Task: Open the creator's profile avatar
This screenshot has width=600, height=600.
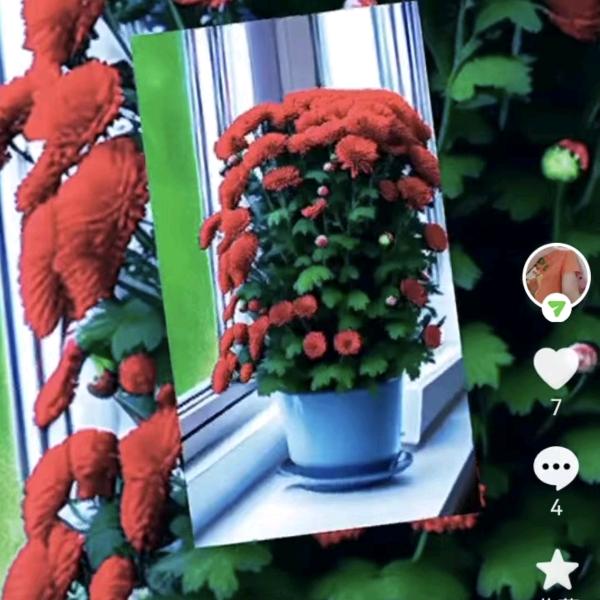Action: coord(556,274)
